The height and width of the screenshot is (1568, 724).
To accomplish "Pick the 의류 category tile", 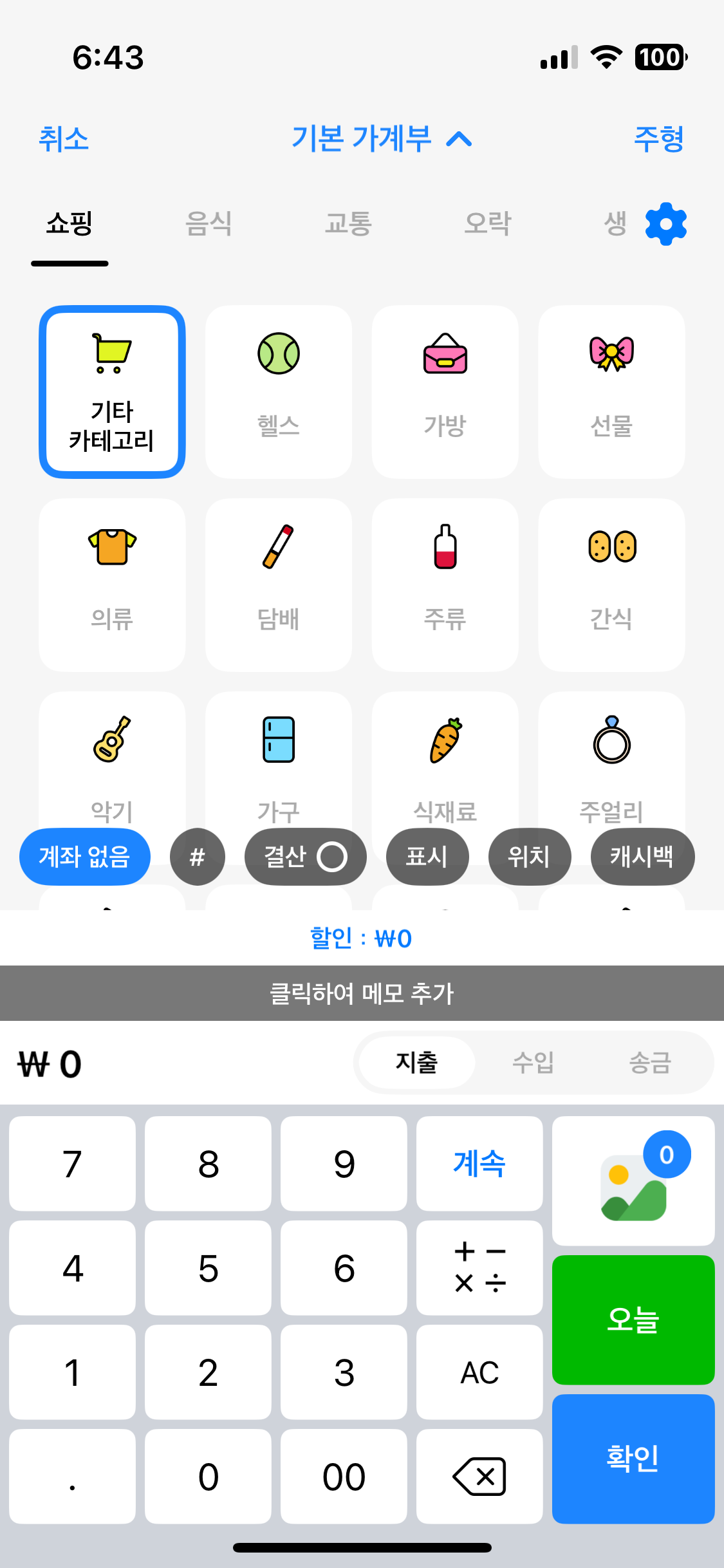I will 112,584.
